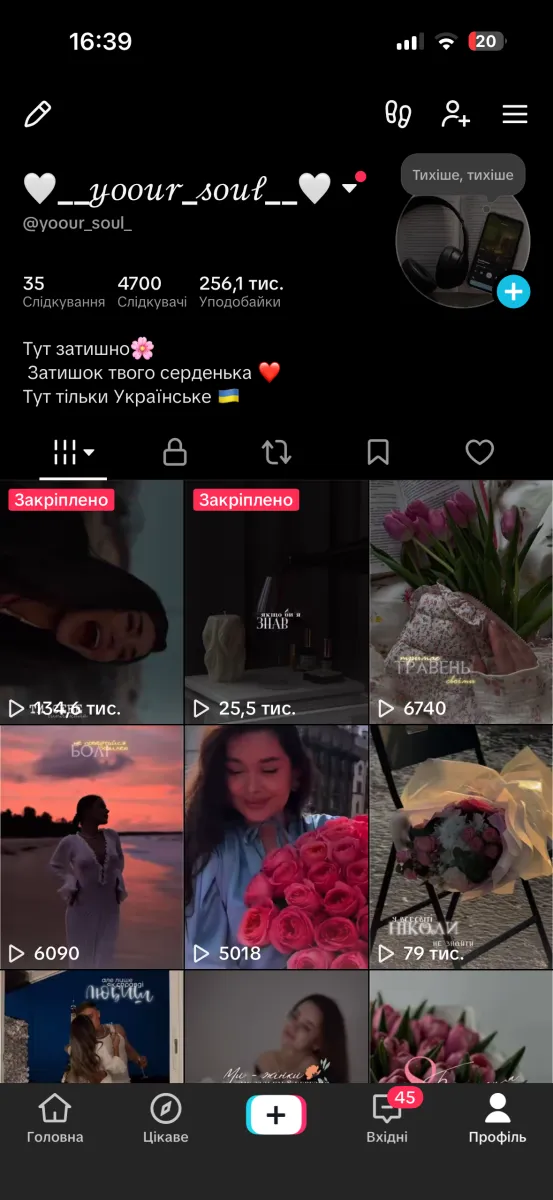Screen dimensions: 553x1200
Task: Switch to the private videos lock tab
Action: [175, 453]
